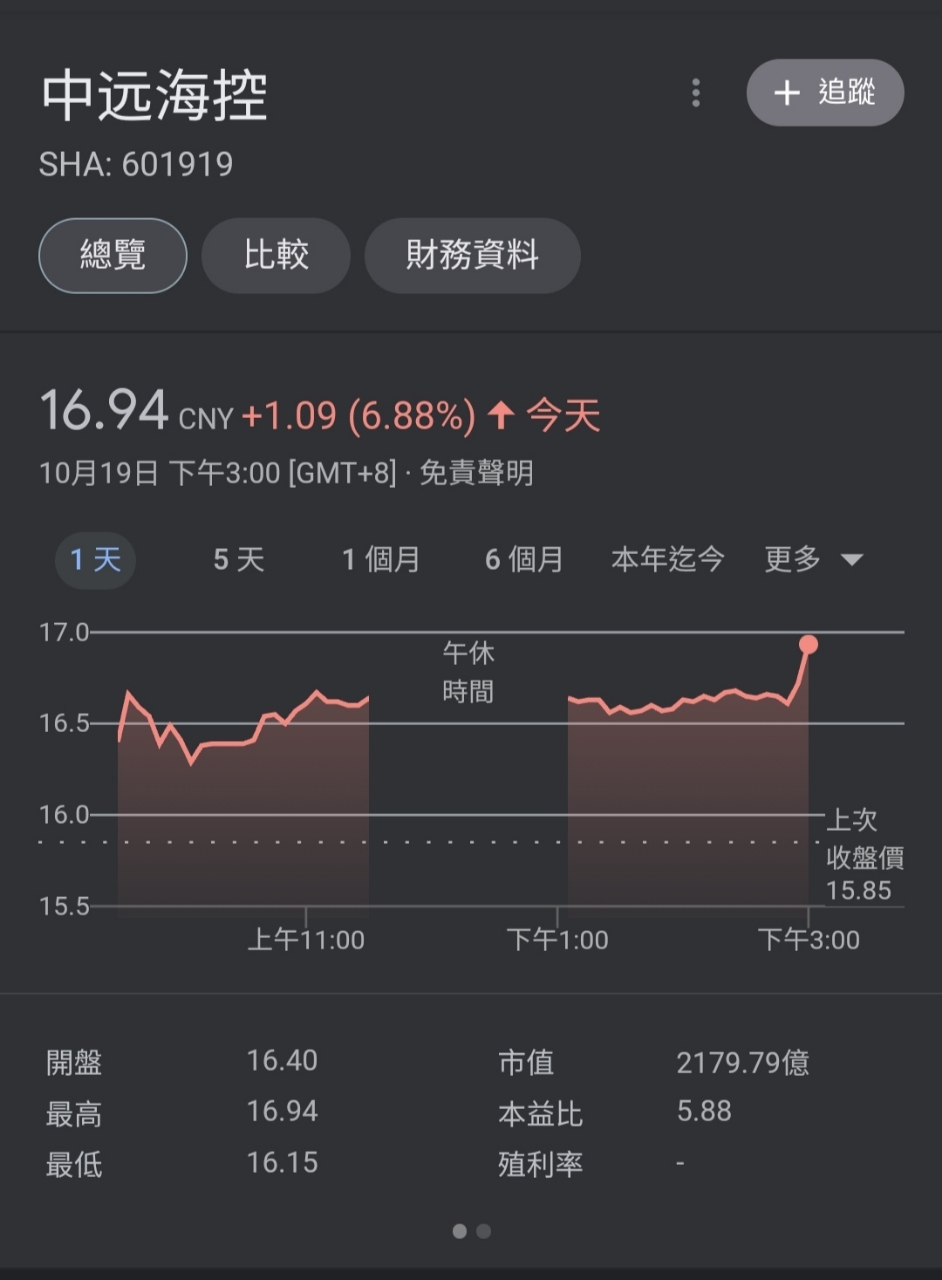Switch chart to 5 天 range
Viewport: 942px width, 1280px height.
pyautogui.click(x=239, y=559)
